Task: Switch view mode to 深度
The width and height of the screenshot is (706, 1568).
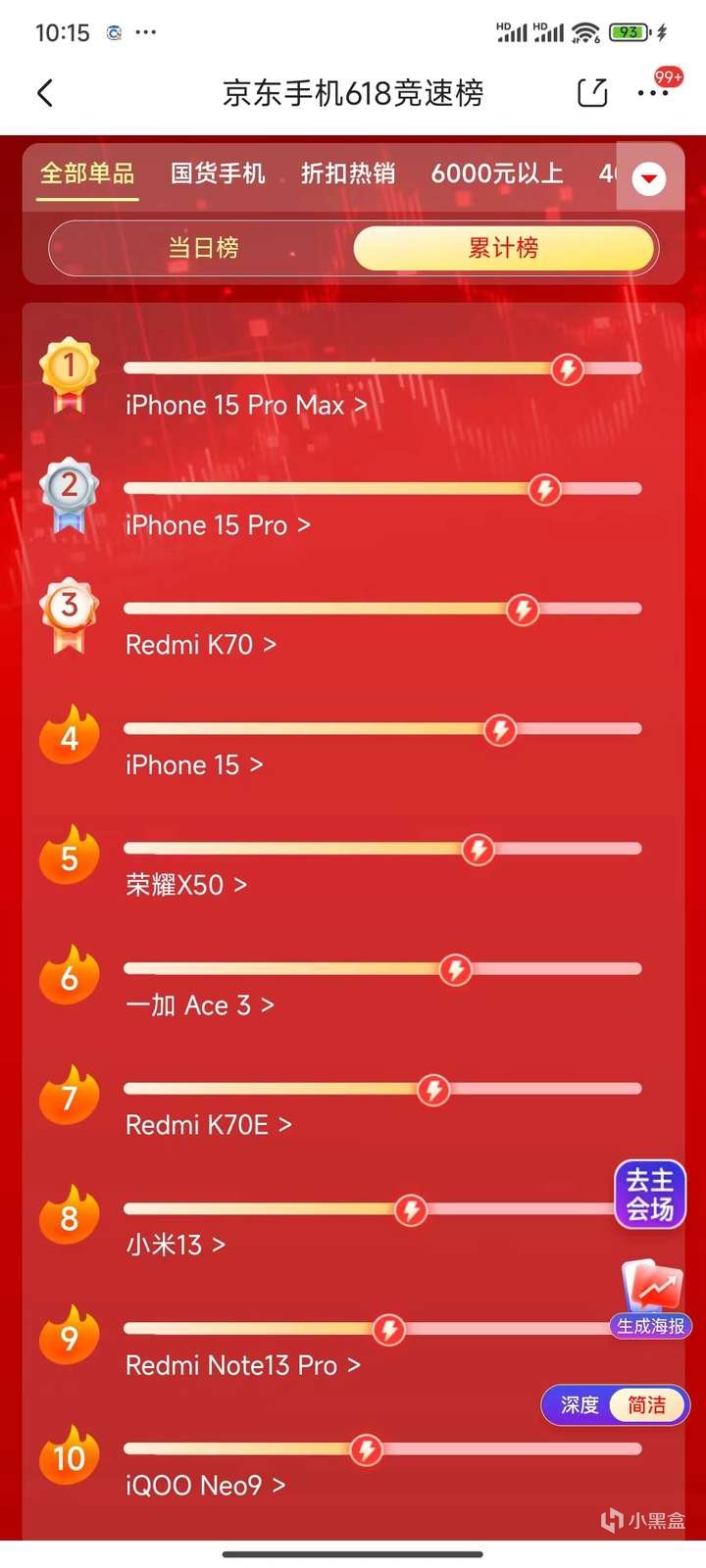Action: 580,1405
